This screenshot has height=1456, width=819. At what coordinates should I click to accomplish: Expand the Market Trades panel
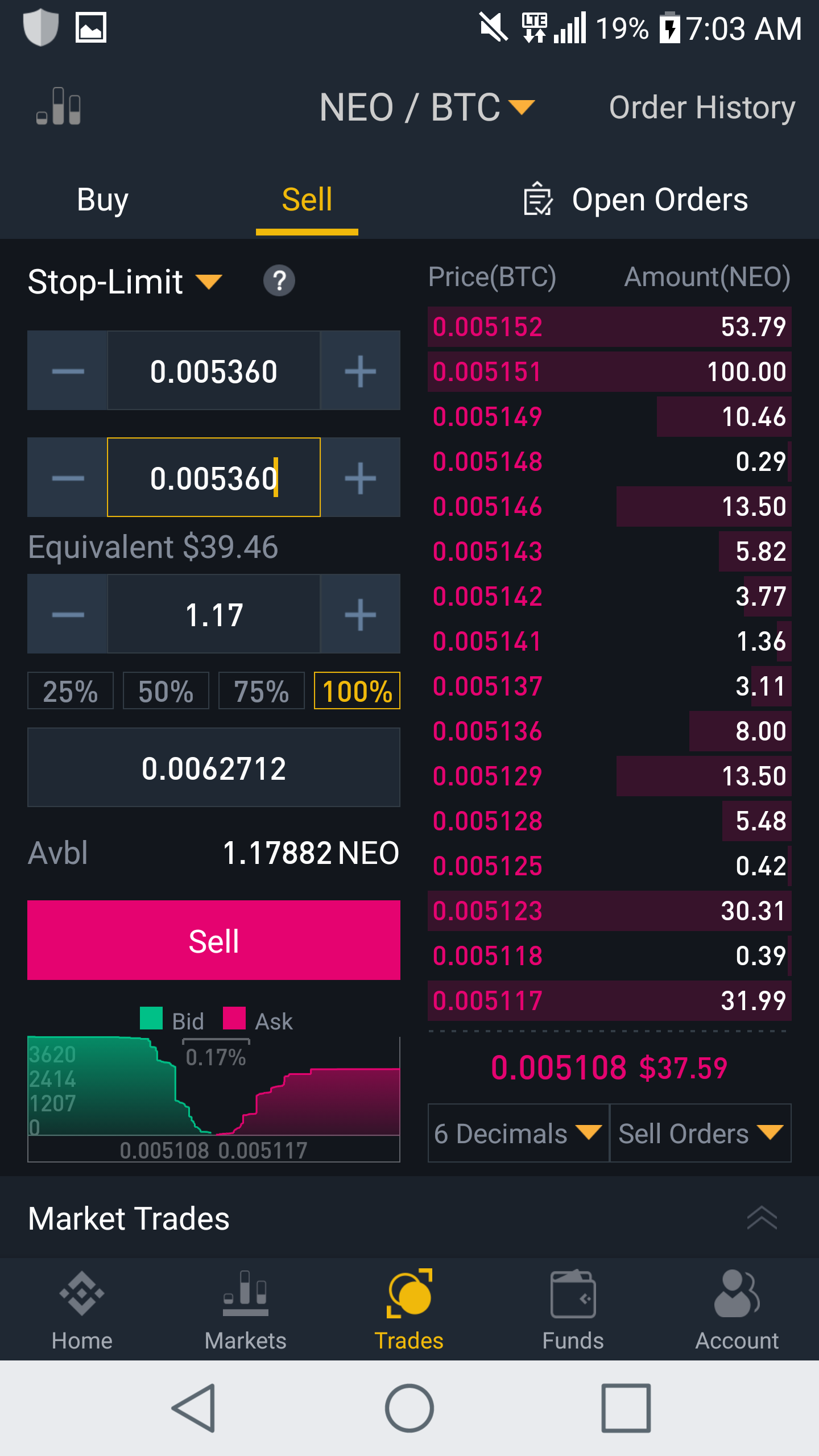click(x=762, y=1218)
